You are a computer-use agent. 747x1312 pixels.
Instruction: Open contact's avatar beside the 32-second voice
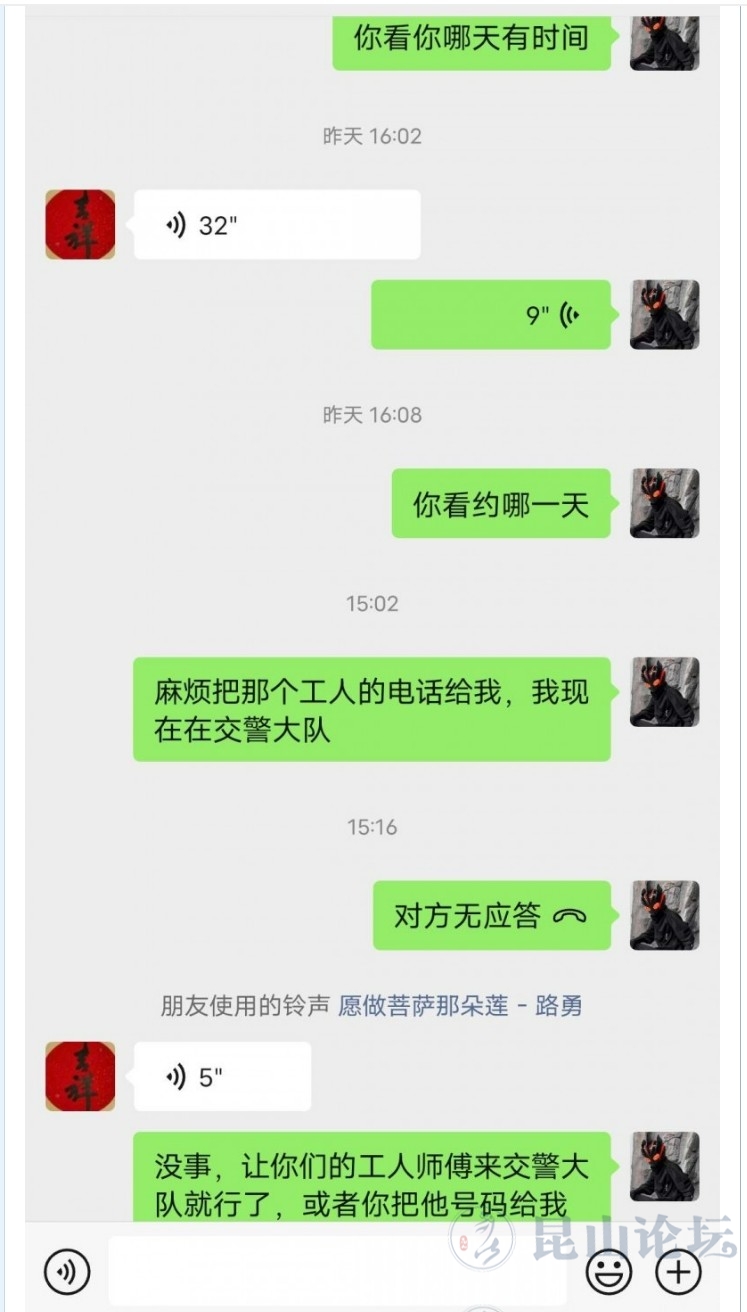[x=80, y=225]
